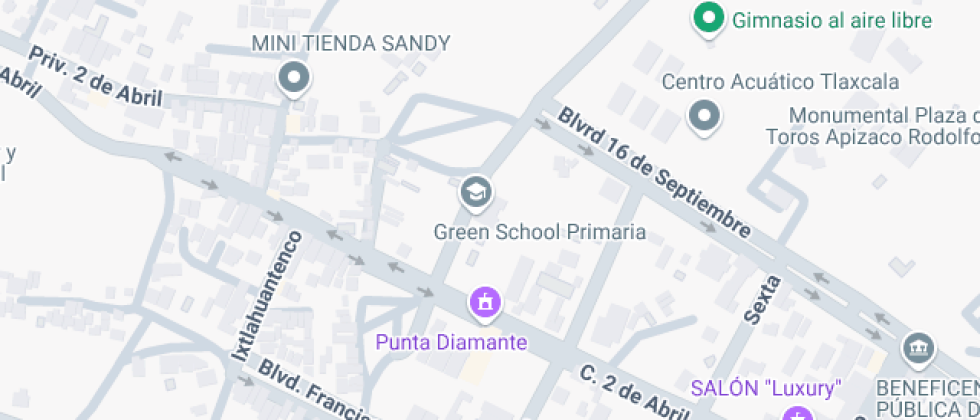Tap the Centro Acuático Tlaxcala pin
980x420 pixels.
pyautogui.click(x=705, y=116)
